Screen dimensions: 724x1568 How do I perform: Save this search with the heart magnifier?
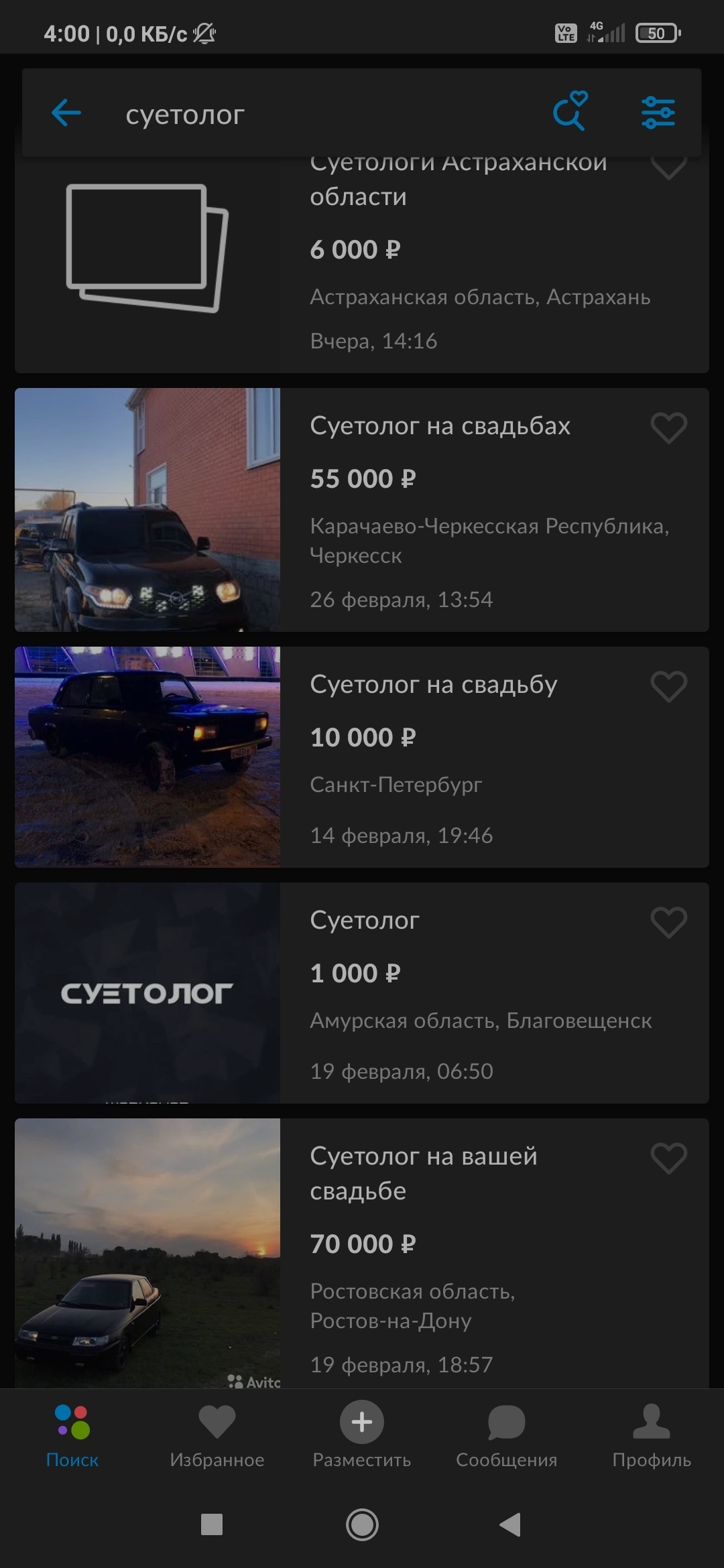coord(570,111)
